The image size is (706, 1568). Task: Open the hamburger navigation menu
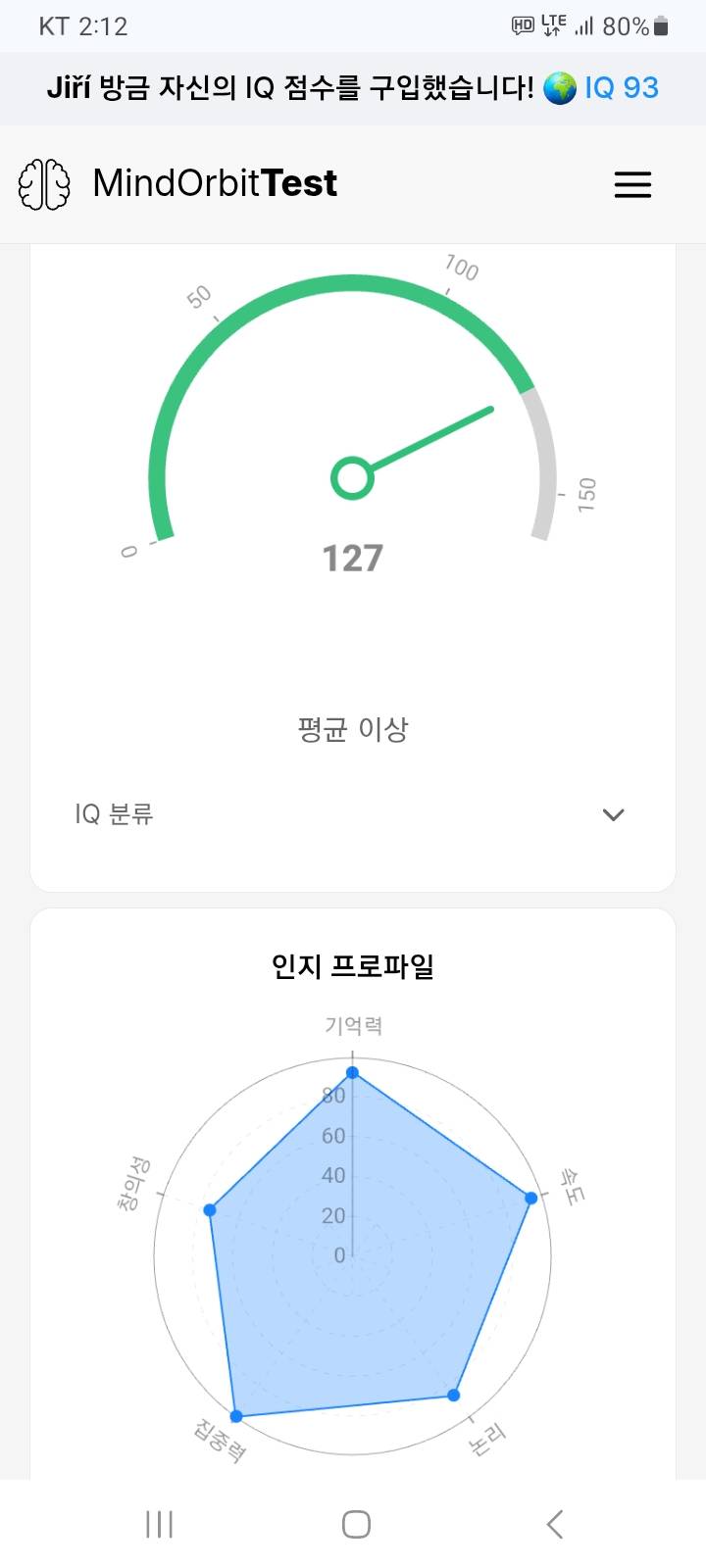point(632,184)
